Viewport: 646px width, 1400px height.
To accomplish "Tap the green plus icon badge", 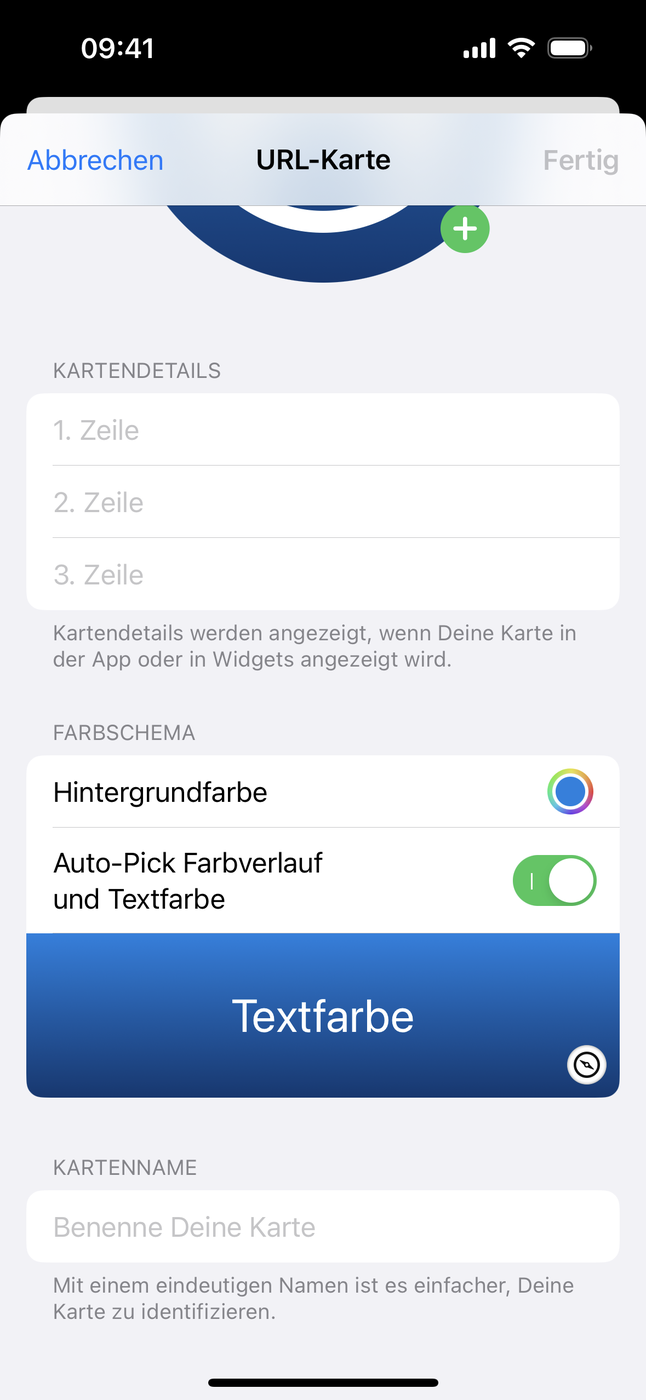I will click(465, 229).
